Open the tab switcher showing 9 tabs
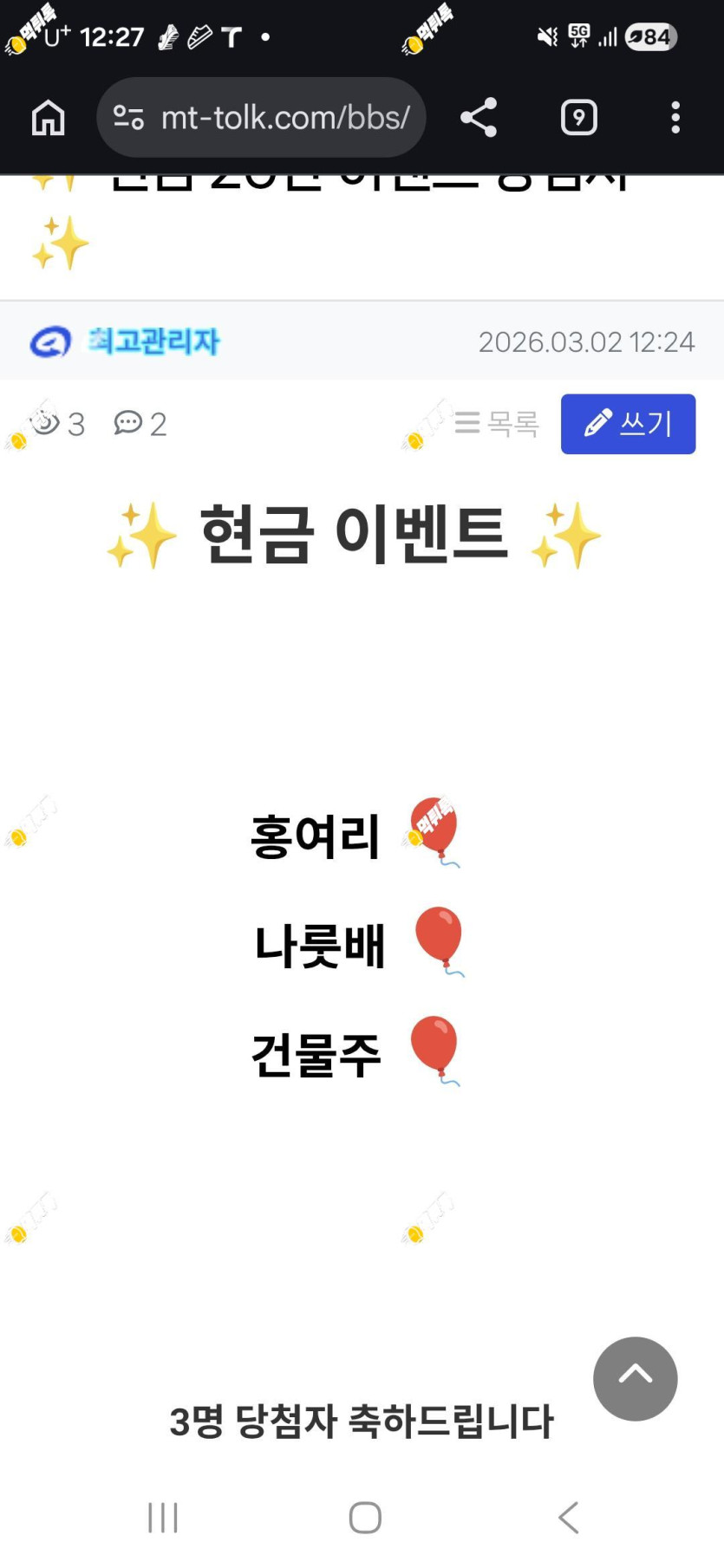 click(x=579, y=117)
